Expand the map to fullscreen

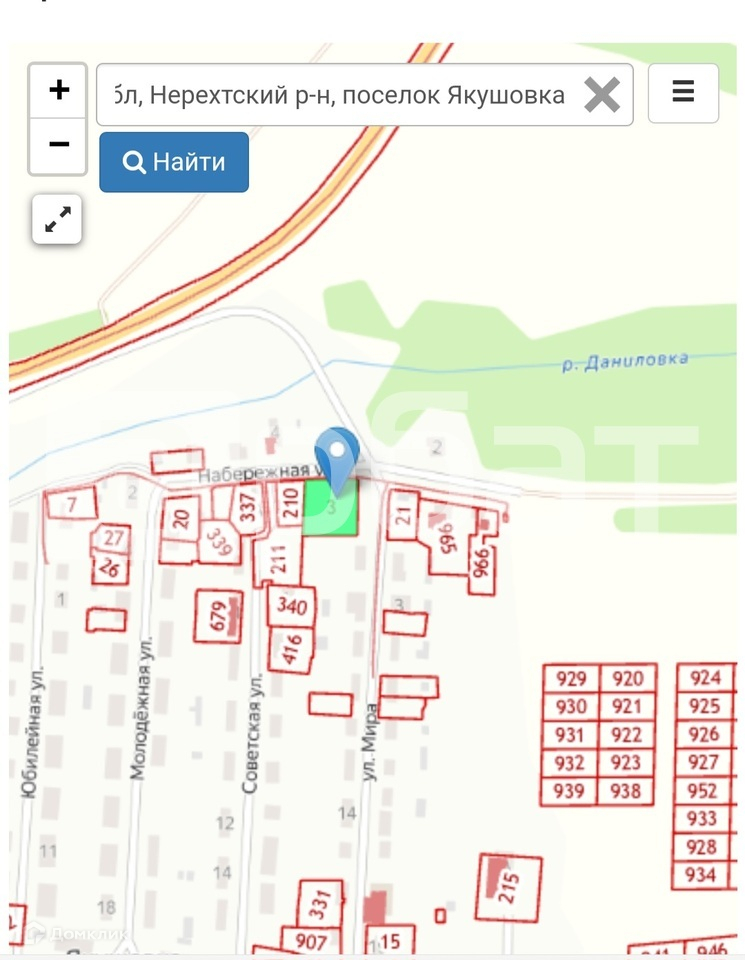point(58,220)
